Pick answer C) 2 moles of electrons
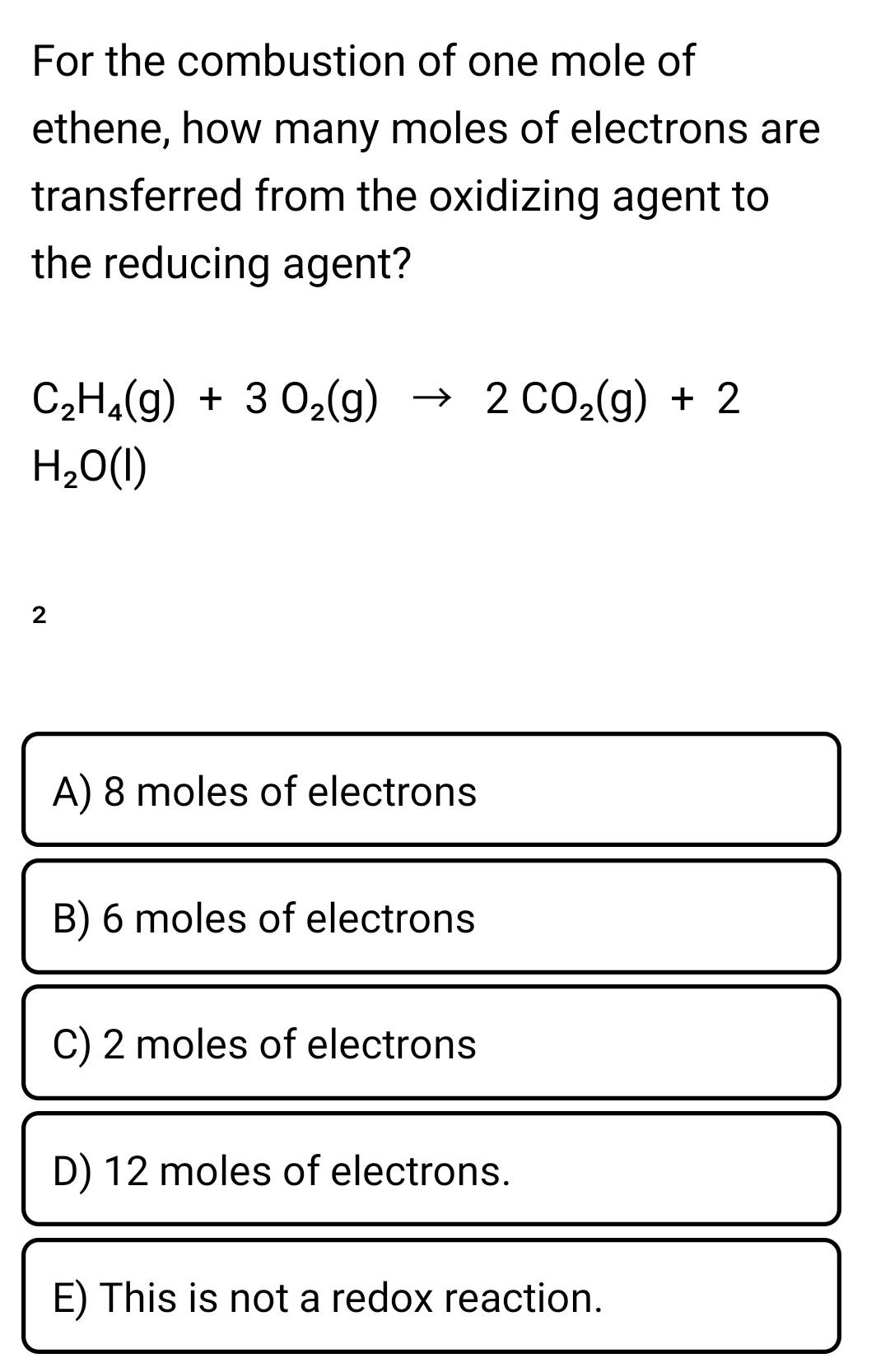The image size is (876, 1372). point(431,1043)
